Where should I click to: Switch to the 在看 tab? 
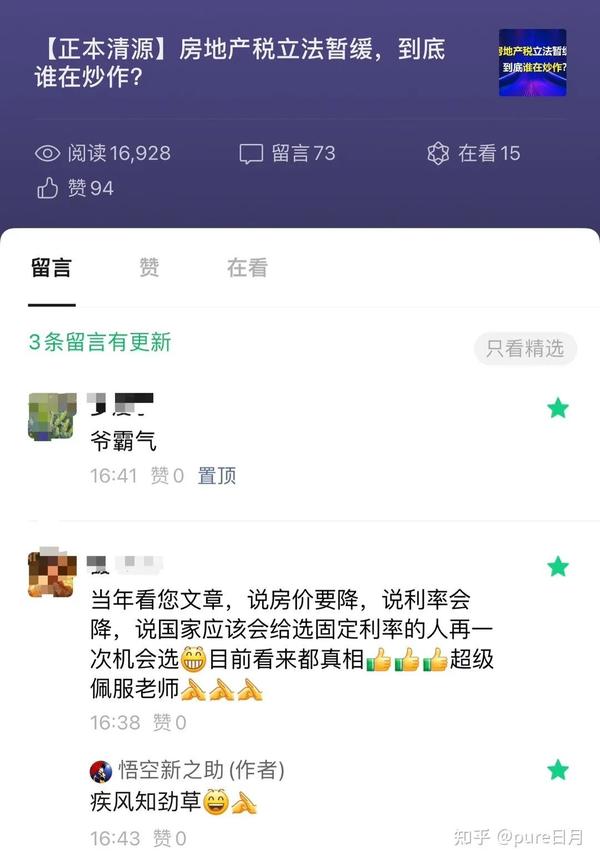tap(247, 268)
